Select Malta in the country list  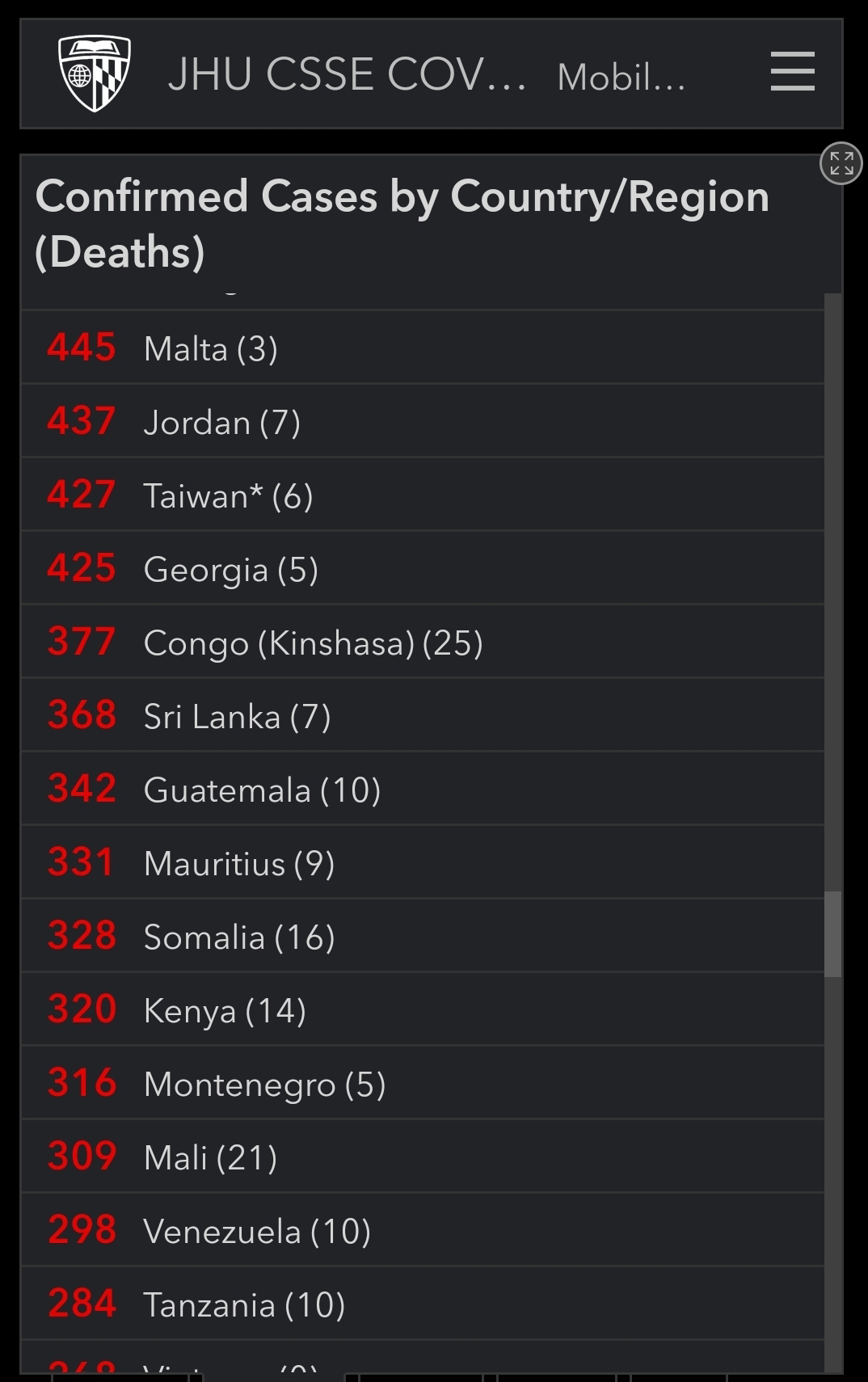pos(423,348)
